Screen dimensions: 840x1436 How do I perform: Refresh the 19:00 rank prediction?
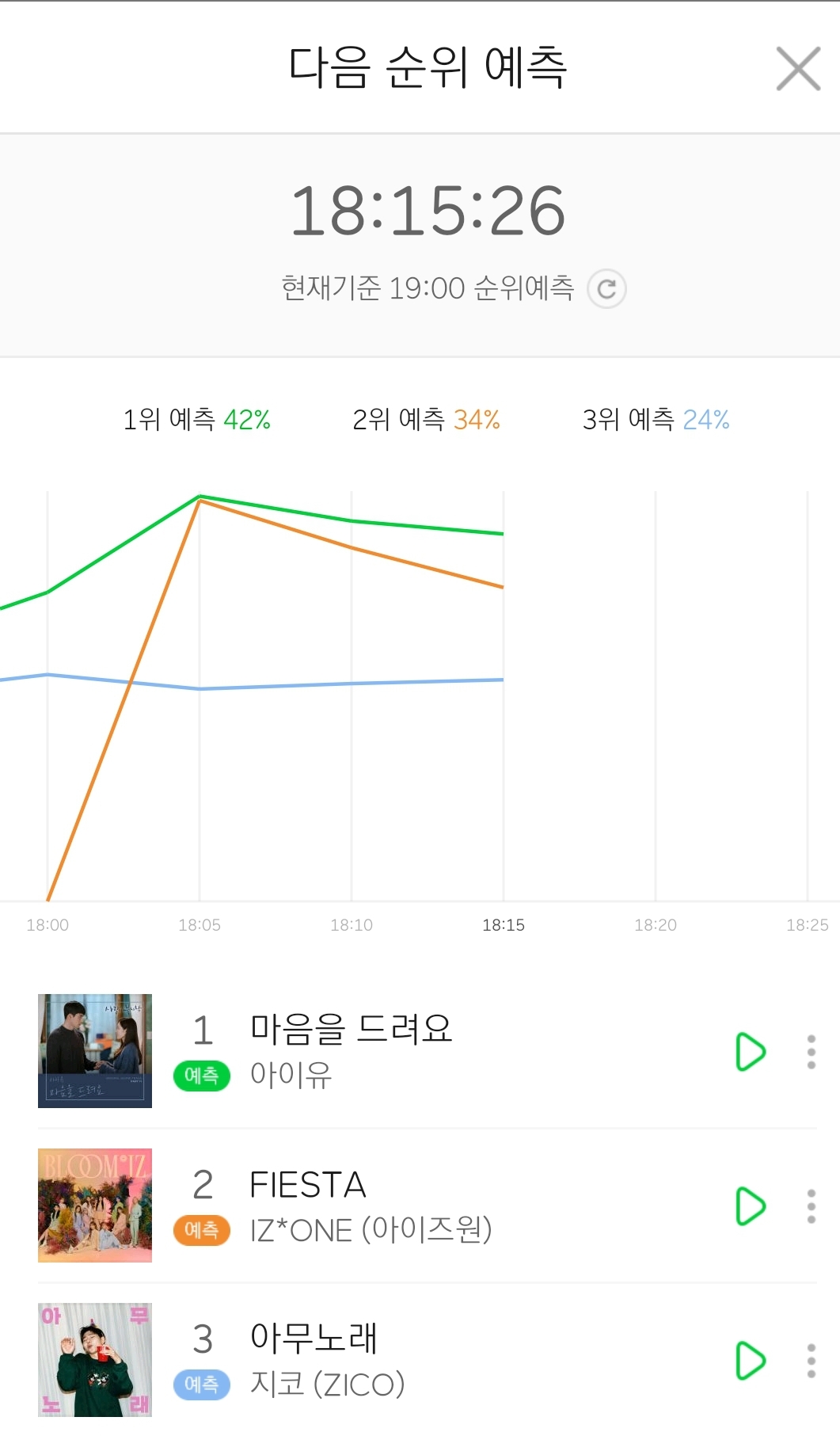pyautogui.click(x=606, y=289)
